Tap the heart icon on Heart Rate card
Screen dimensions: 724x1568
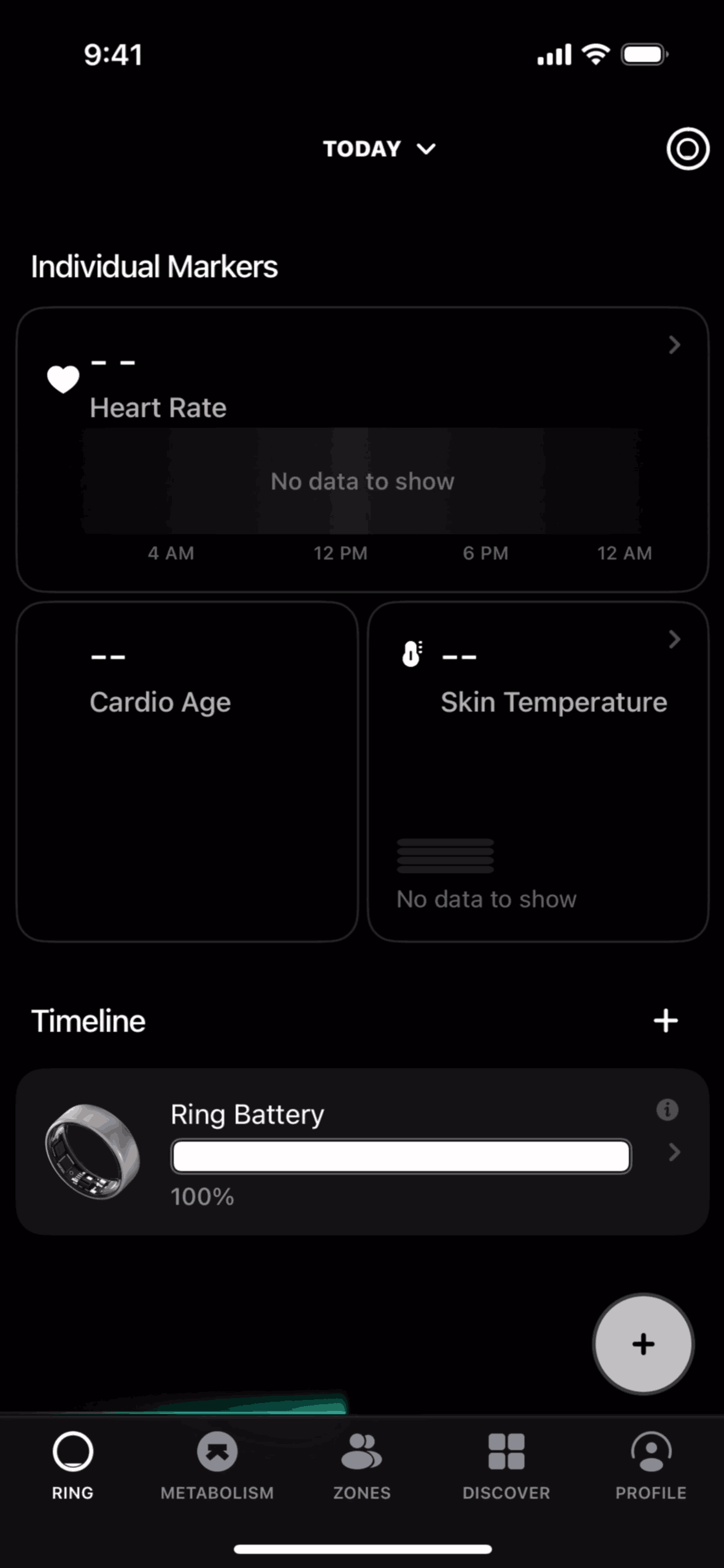(x=63, y=379)
